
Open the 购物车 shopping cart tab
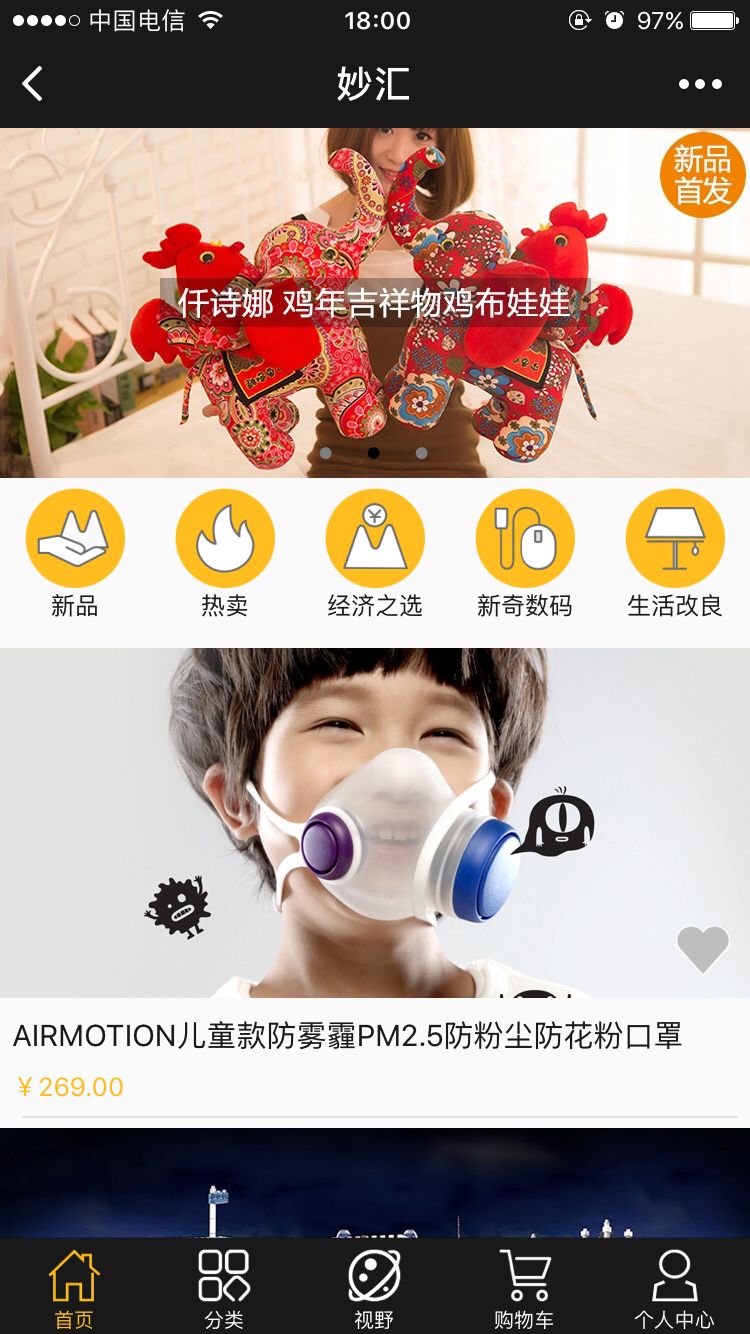524,1288
